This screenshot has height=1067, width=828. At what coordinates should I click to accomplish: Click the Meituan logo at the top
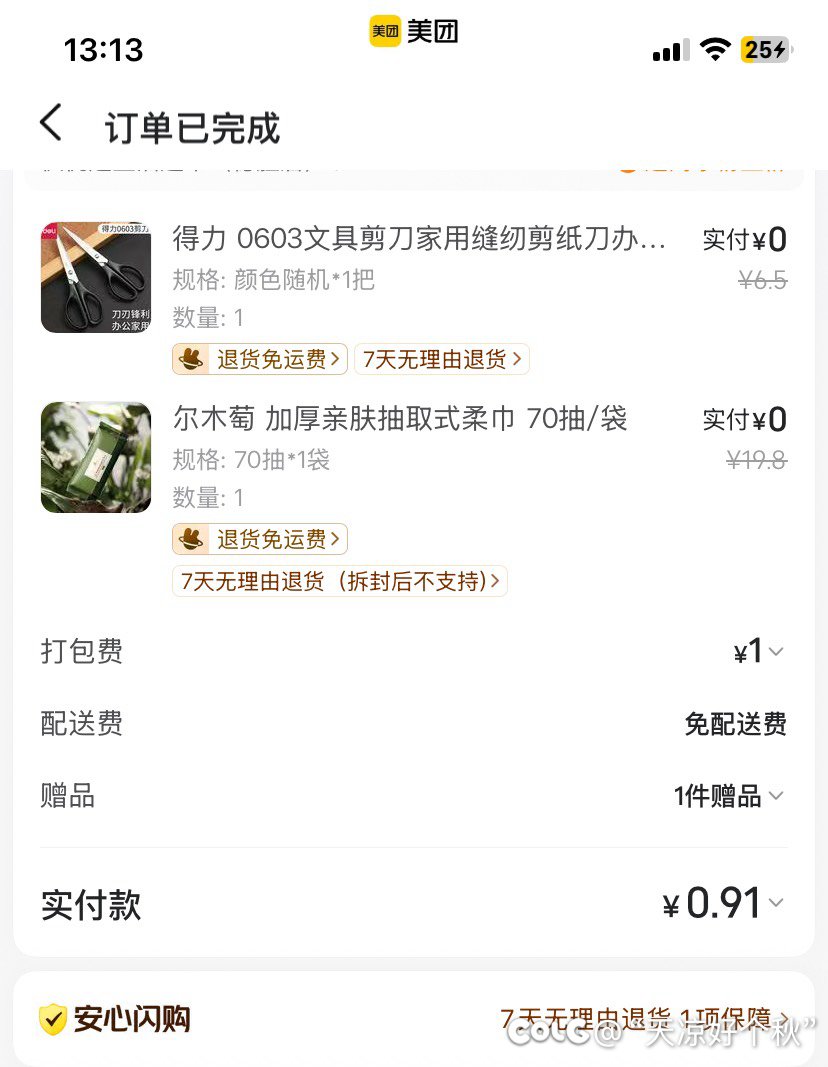[x=414, y=31]
